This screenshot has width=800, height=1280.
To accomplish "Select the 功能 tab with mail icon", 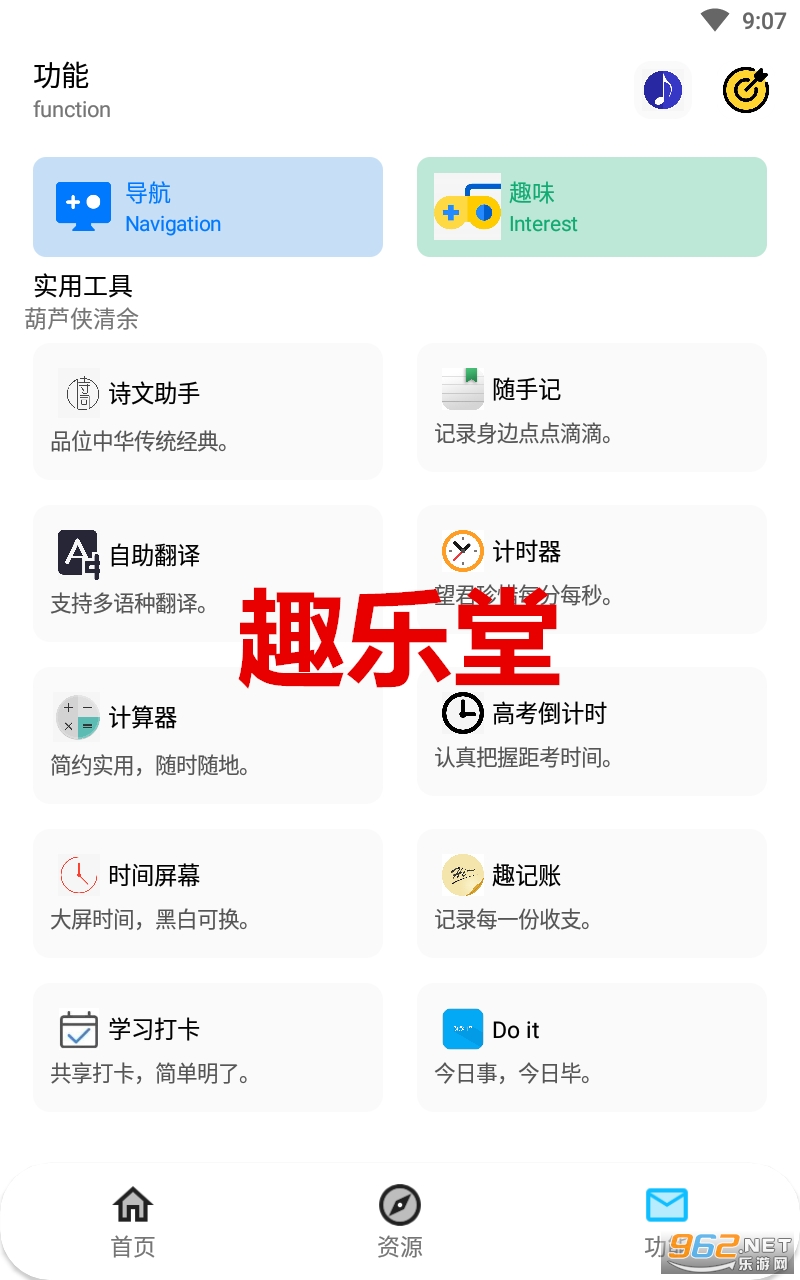I will (x=666, y=1221).
